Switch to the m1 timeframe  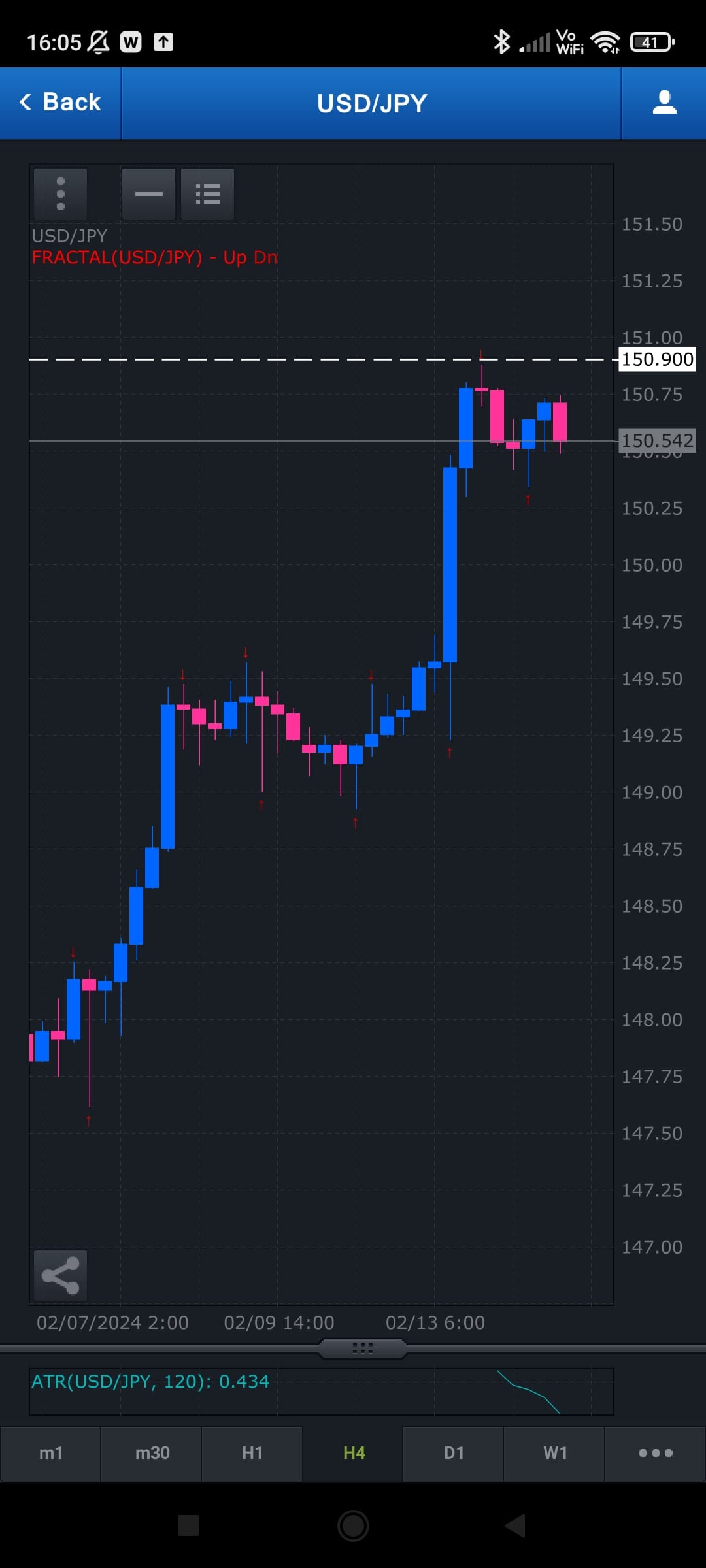(51, 1453)
